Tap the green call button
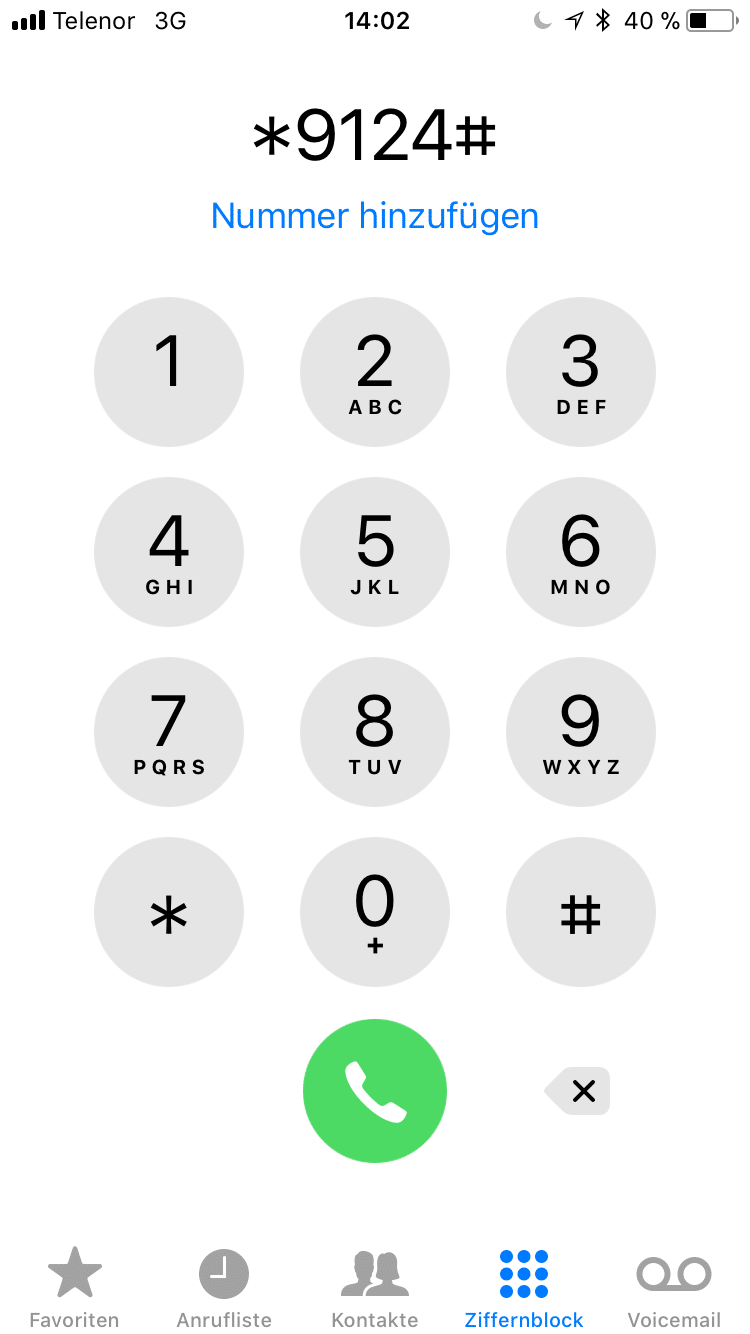The height and width of the screenshot is (1334, 750). (x=375, y=1091)
